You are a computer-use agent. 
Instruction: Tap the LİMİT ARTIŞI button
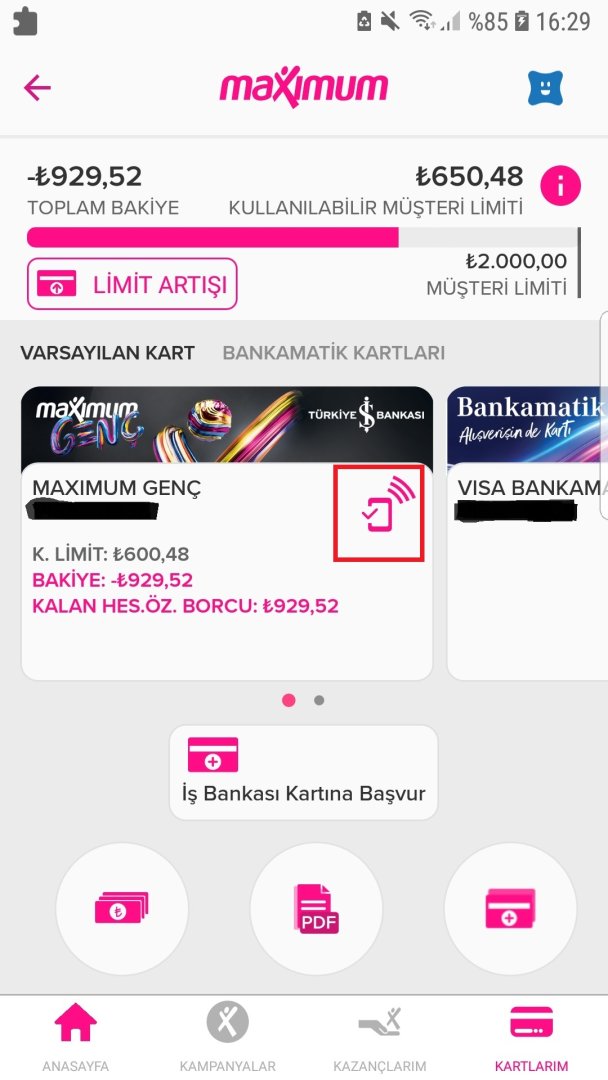click(x=132, y=284)
